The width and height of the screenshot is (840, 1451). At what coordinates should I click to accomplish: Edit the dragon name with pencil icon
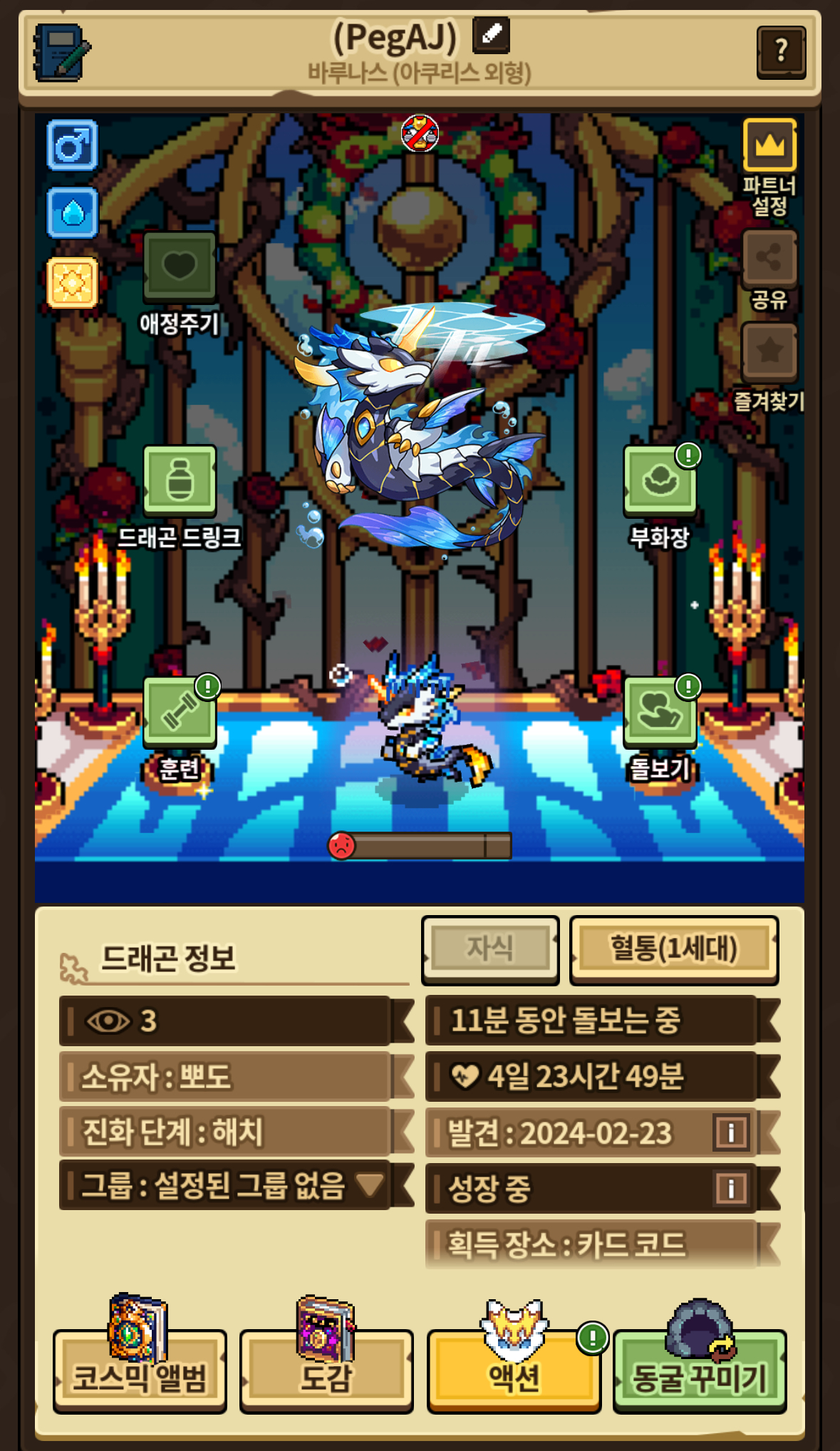pyautogui.click(x=492, y=35)
